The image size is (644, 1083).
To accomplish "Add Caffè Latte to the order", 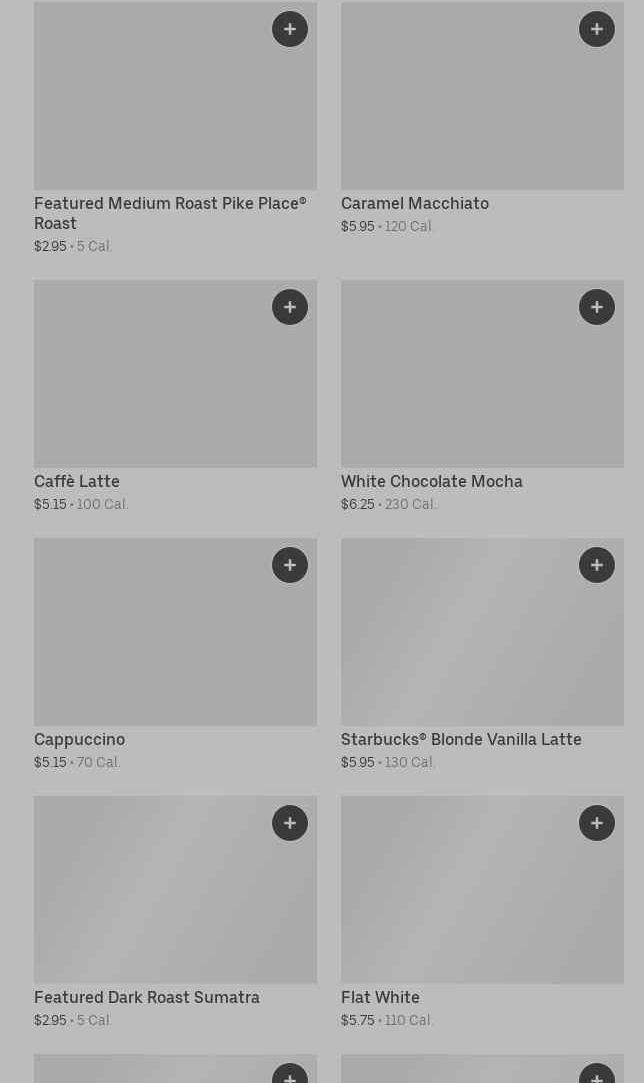I will (290, 307).
